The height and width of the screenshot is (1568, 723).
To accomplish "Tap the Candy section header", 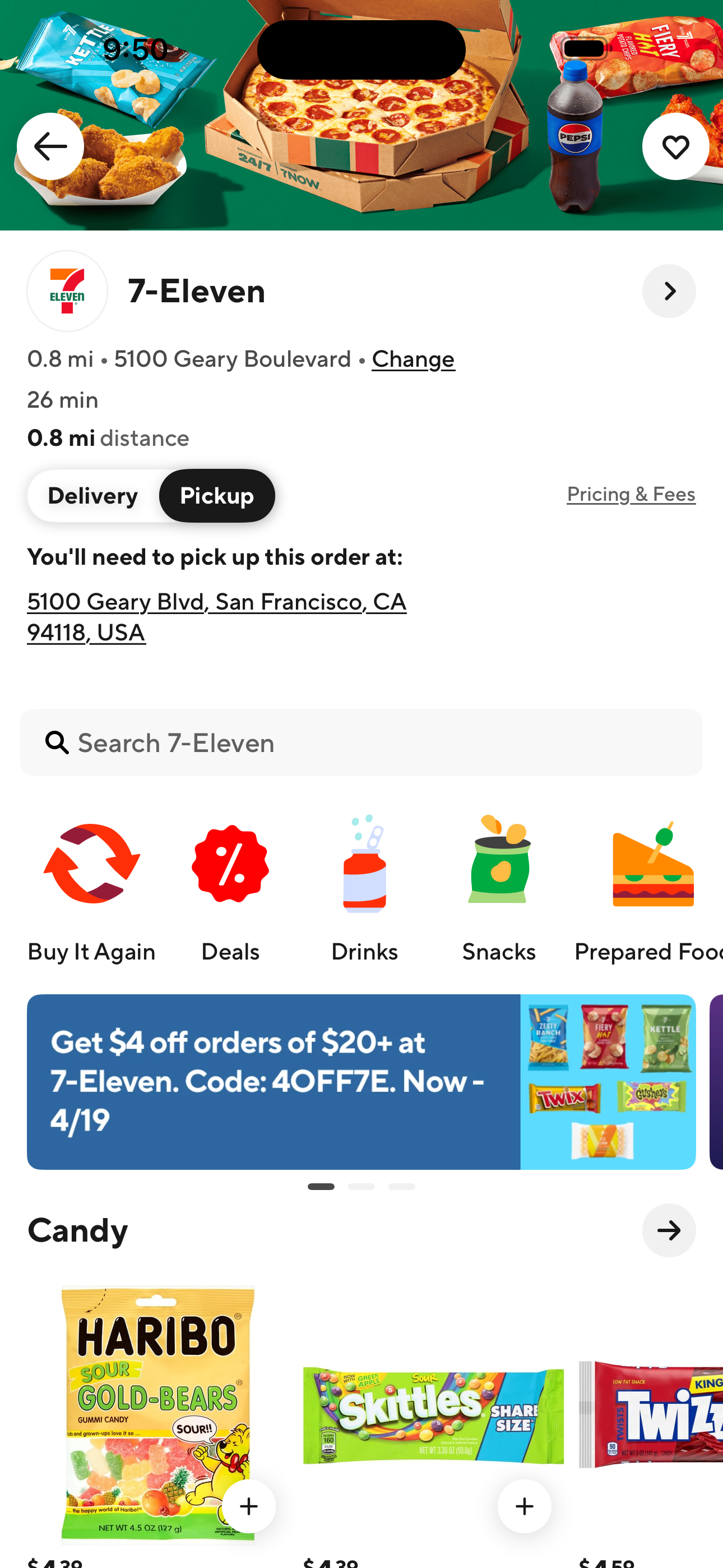I will point(77,1230).
